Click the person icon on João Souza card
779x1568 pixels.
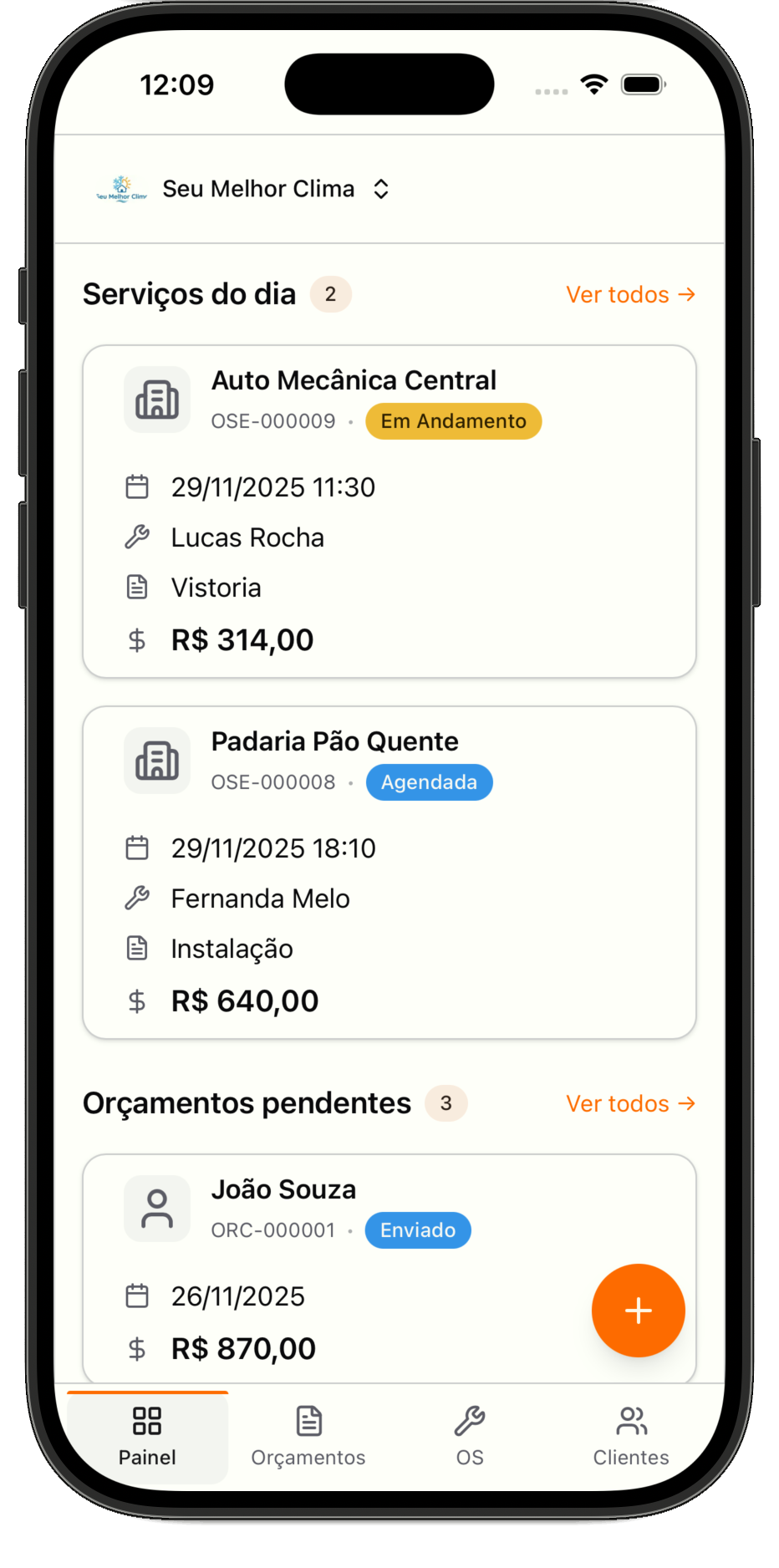[157, 1208]
